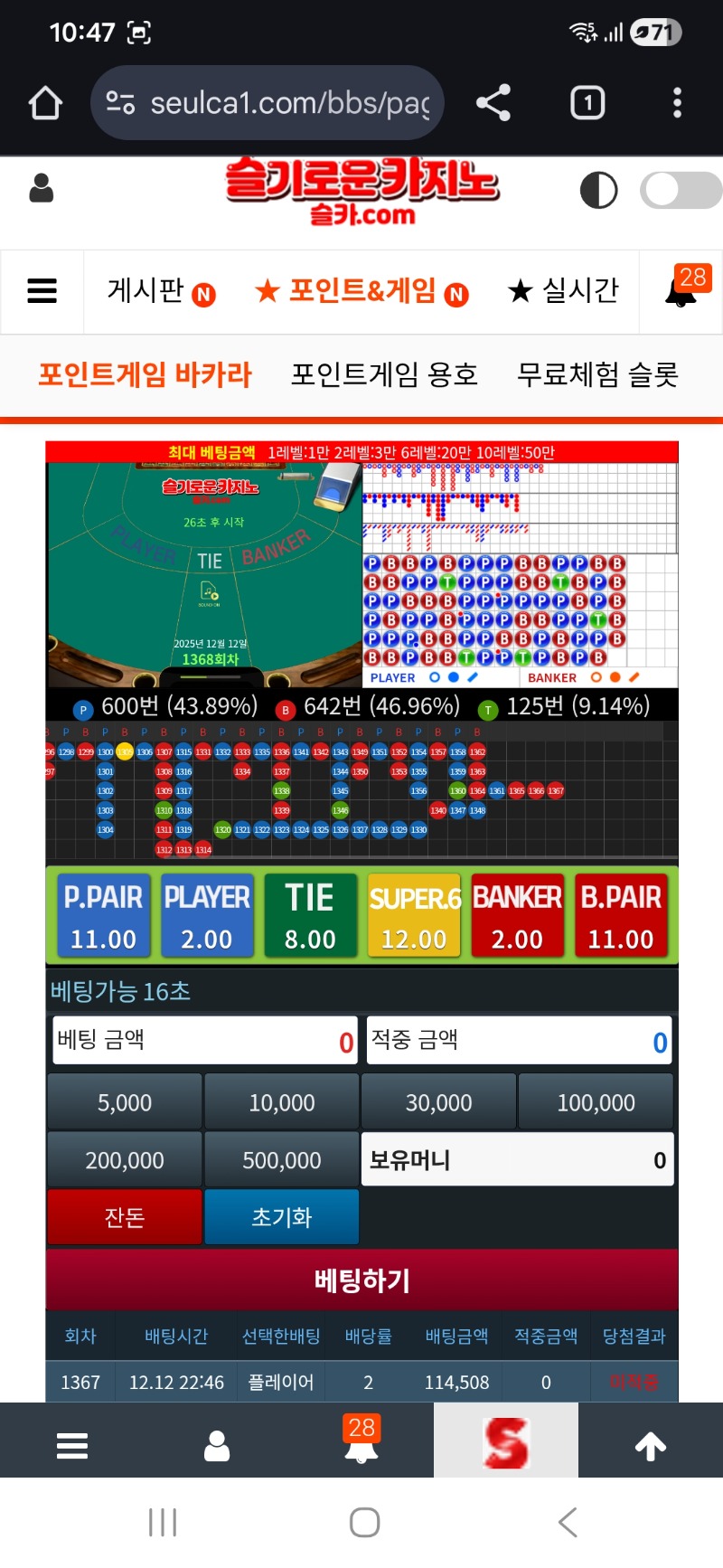This screenshot has height=1568, width=723.
Task: Switch to the 포인트게임 용호 tab
Action: click(x=384, y=374)
